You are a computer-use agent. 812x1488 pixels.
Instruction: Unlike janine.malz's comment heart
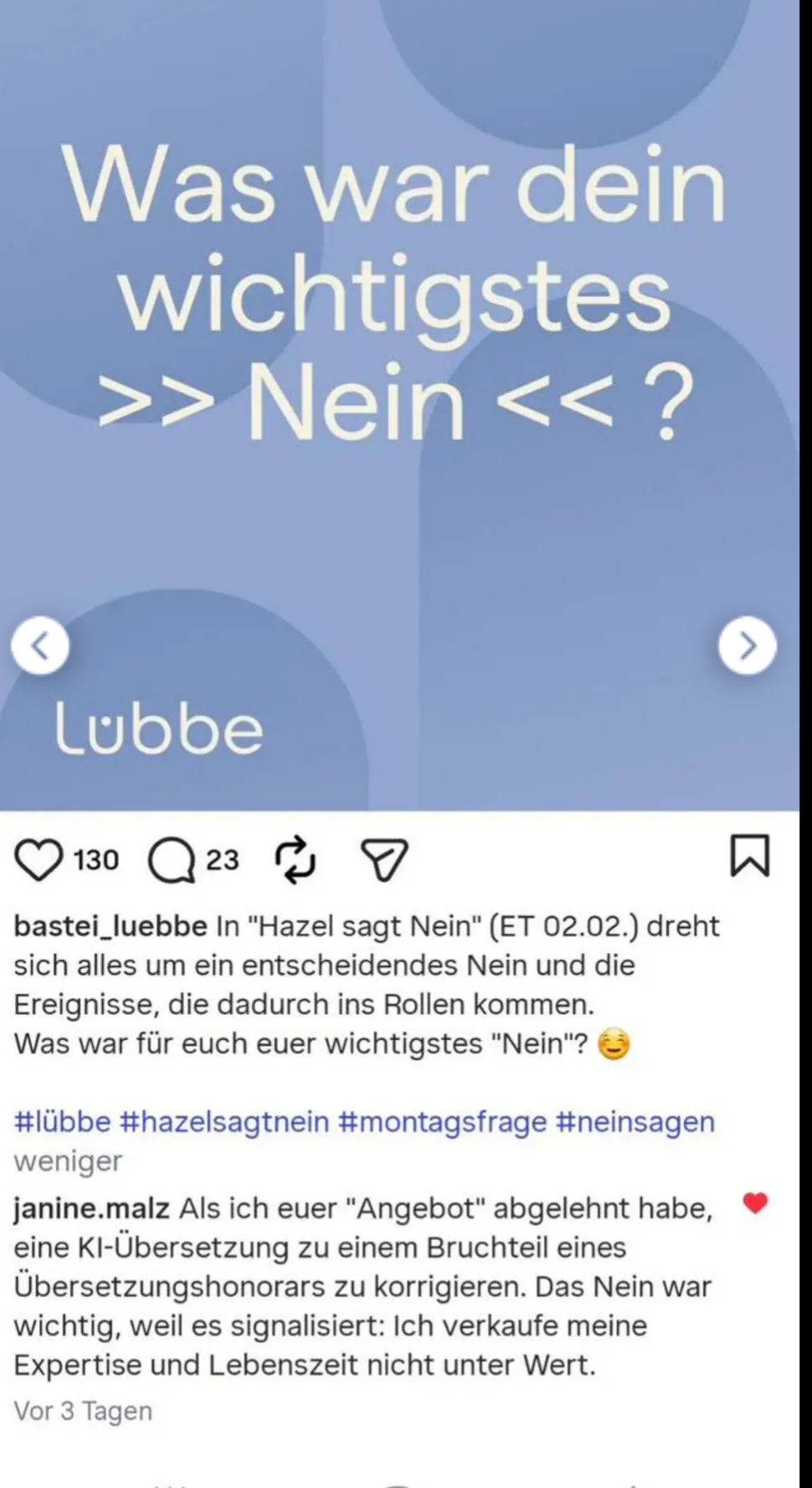click(x=755, y=1203)
